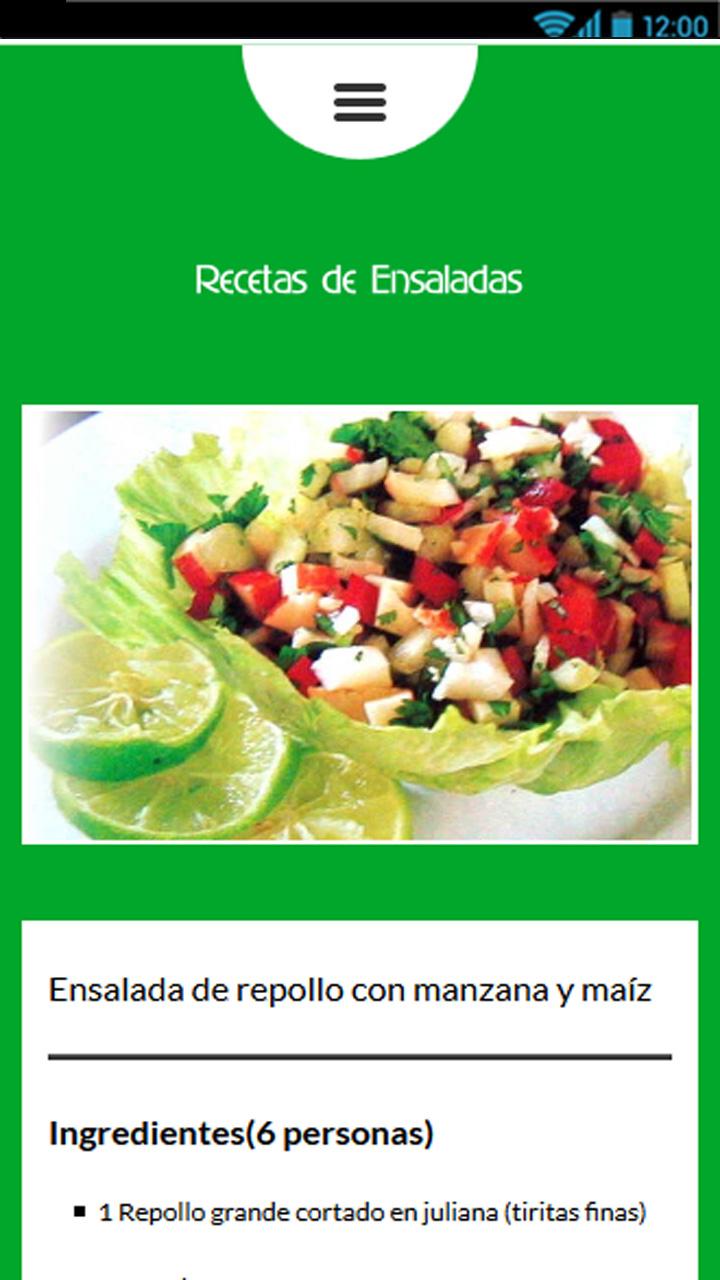Open the hamburger menu button

(x=360, y=102)
